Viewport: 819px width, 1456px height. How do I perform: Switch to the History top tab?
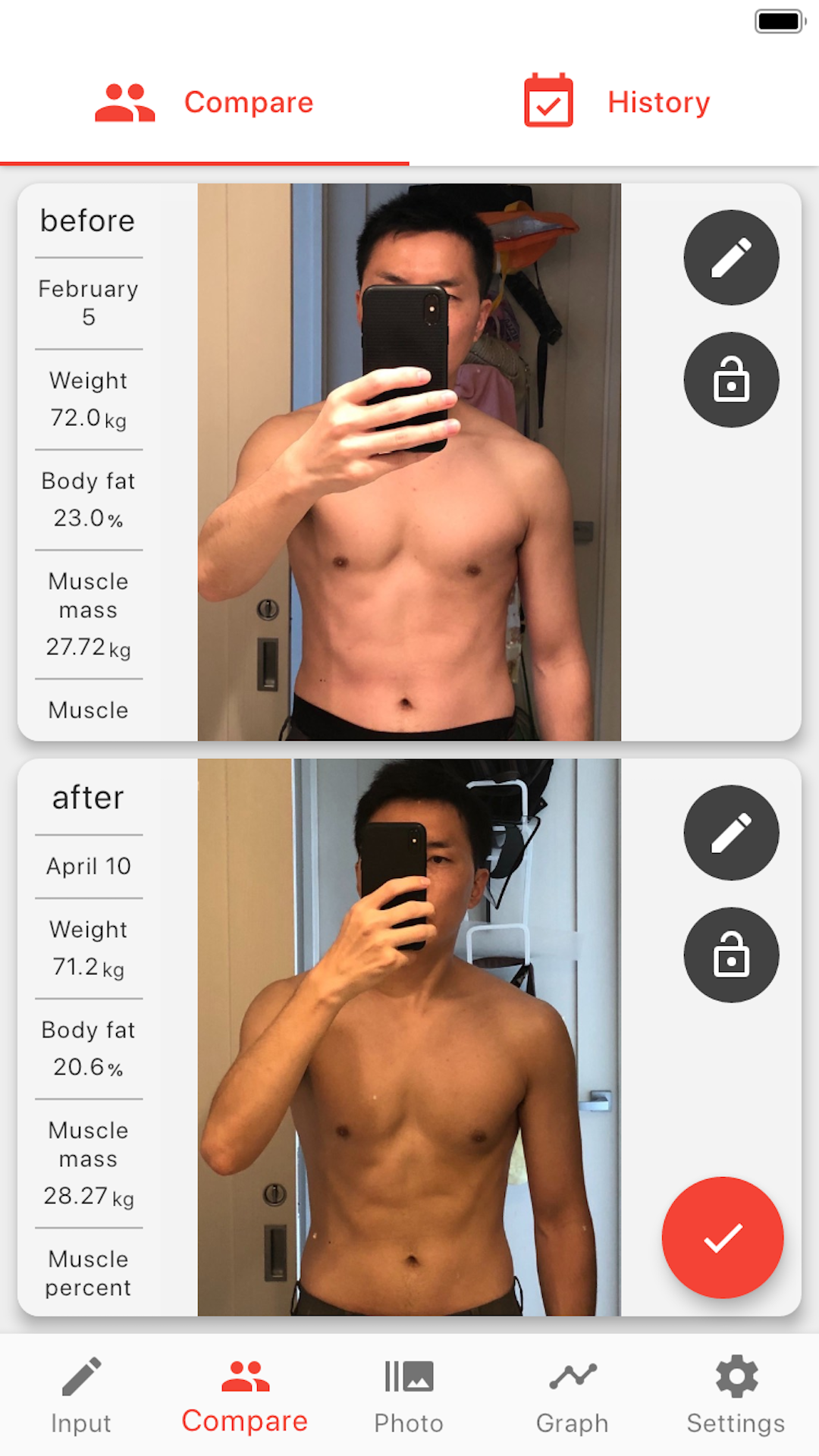click(616, 102)
